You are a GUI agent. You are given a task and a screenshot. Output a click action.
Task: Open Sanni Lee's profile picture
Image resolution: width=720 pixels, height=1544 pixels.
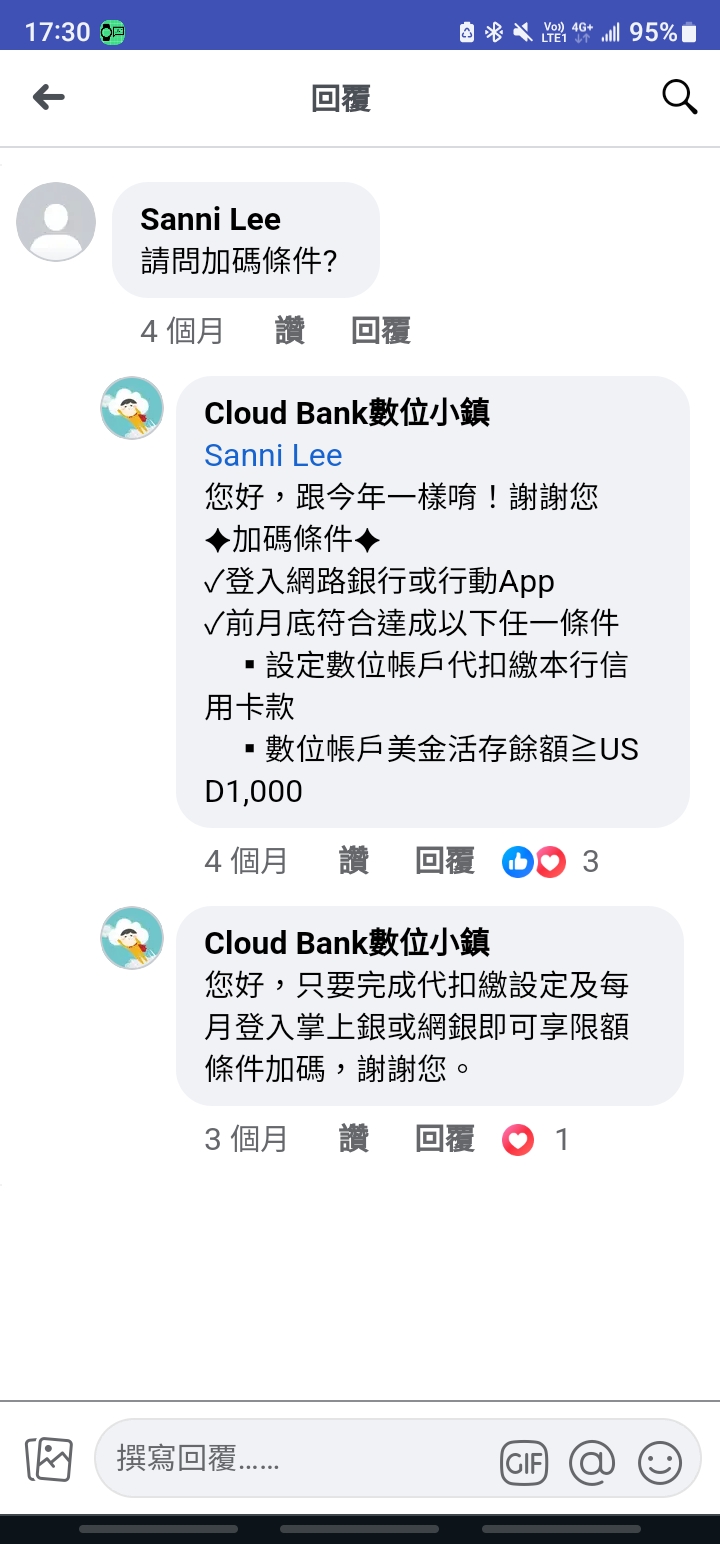point(56,222)
